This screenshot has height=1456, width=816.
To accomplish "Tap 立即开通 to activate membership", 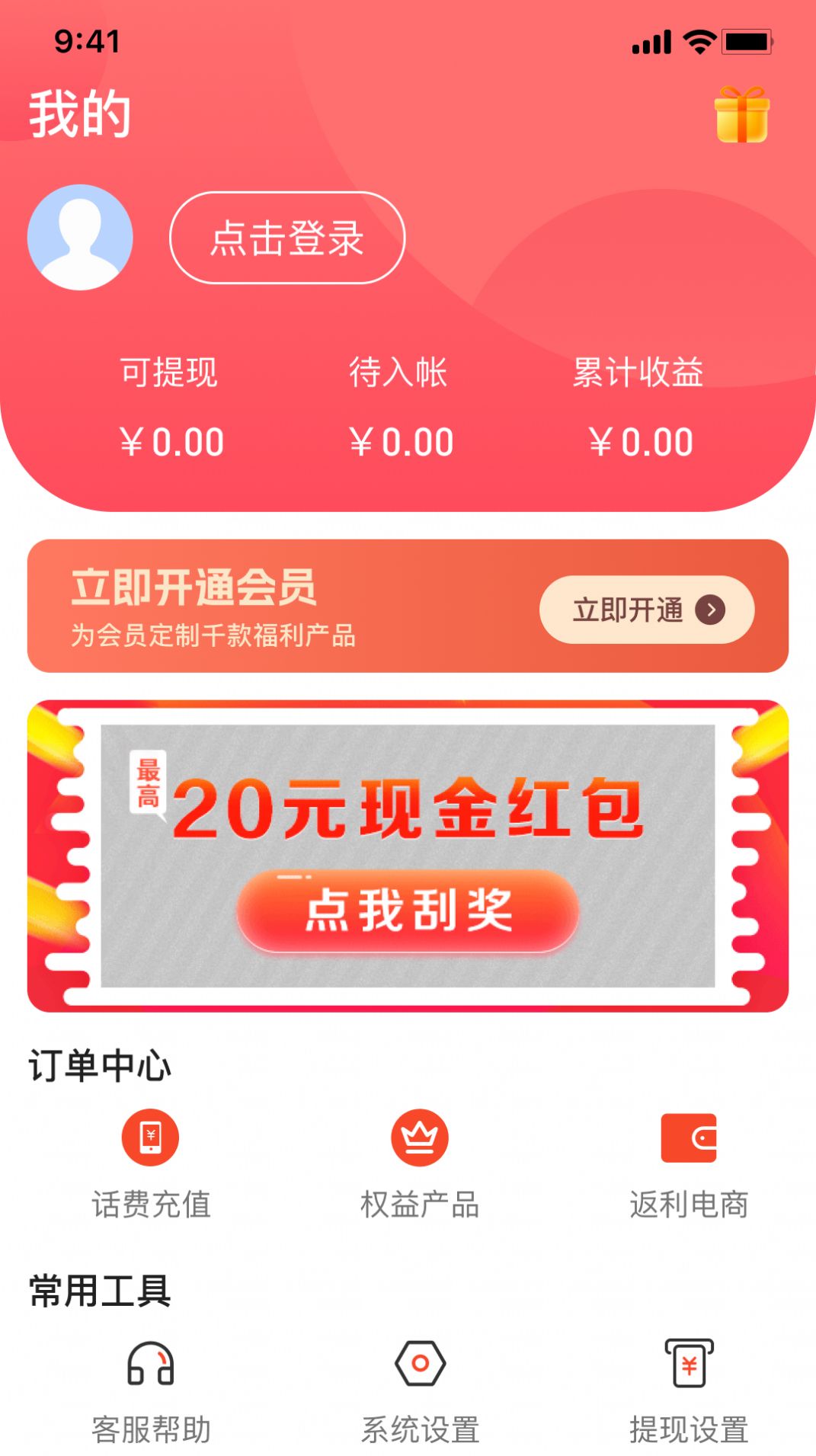I will point(646,610).
